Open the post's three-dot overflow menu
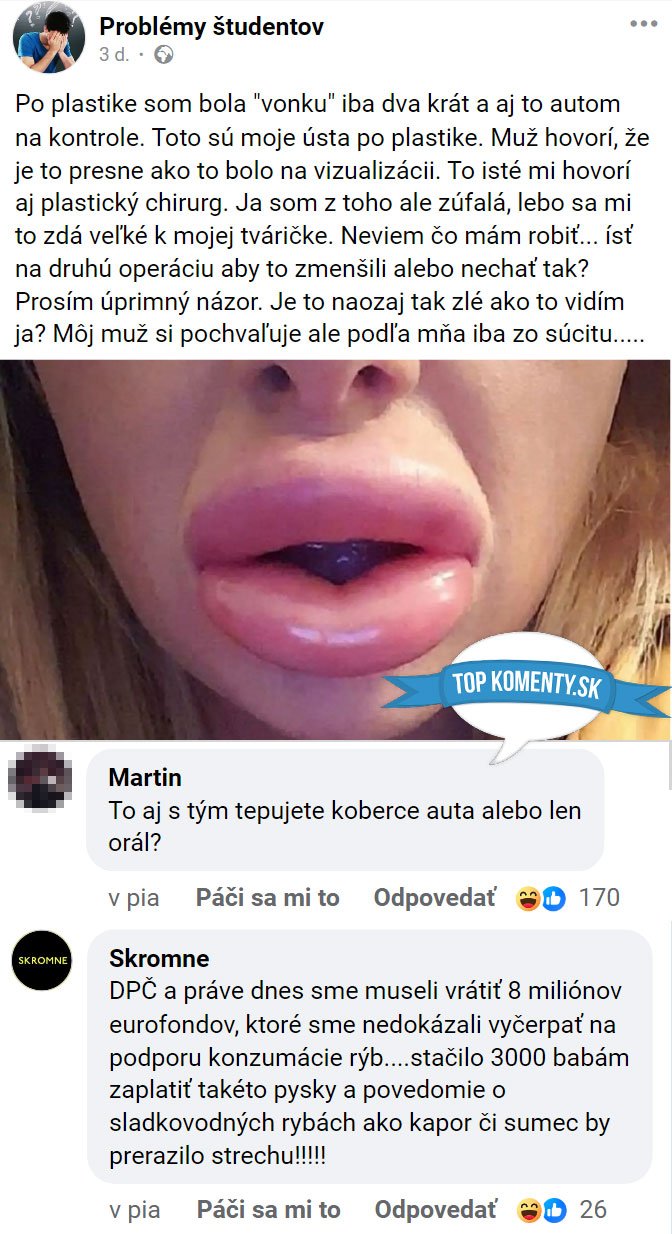Image resolution: width=672 pixels, height=1234 pixels. pyautogui.click(x=644, y=24)
